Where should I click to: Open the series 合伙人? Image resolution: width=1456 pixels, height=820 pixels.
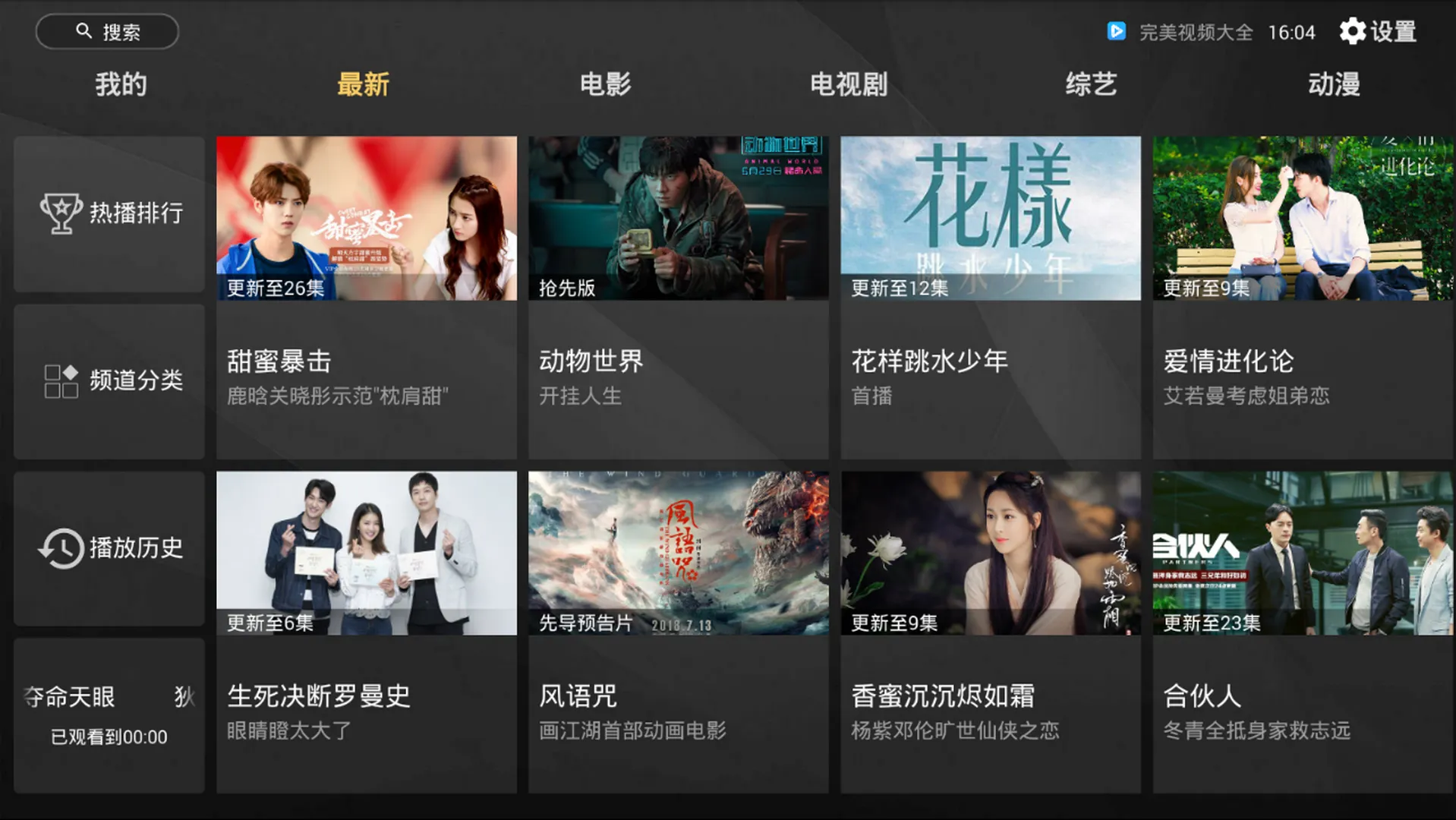point(1302,630)
